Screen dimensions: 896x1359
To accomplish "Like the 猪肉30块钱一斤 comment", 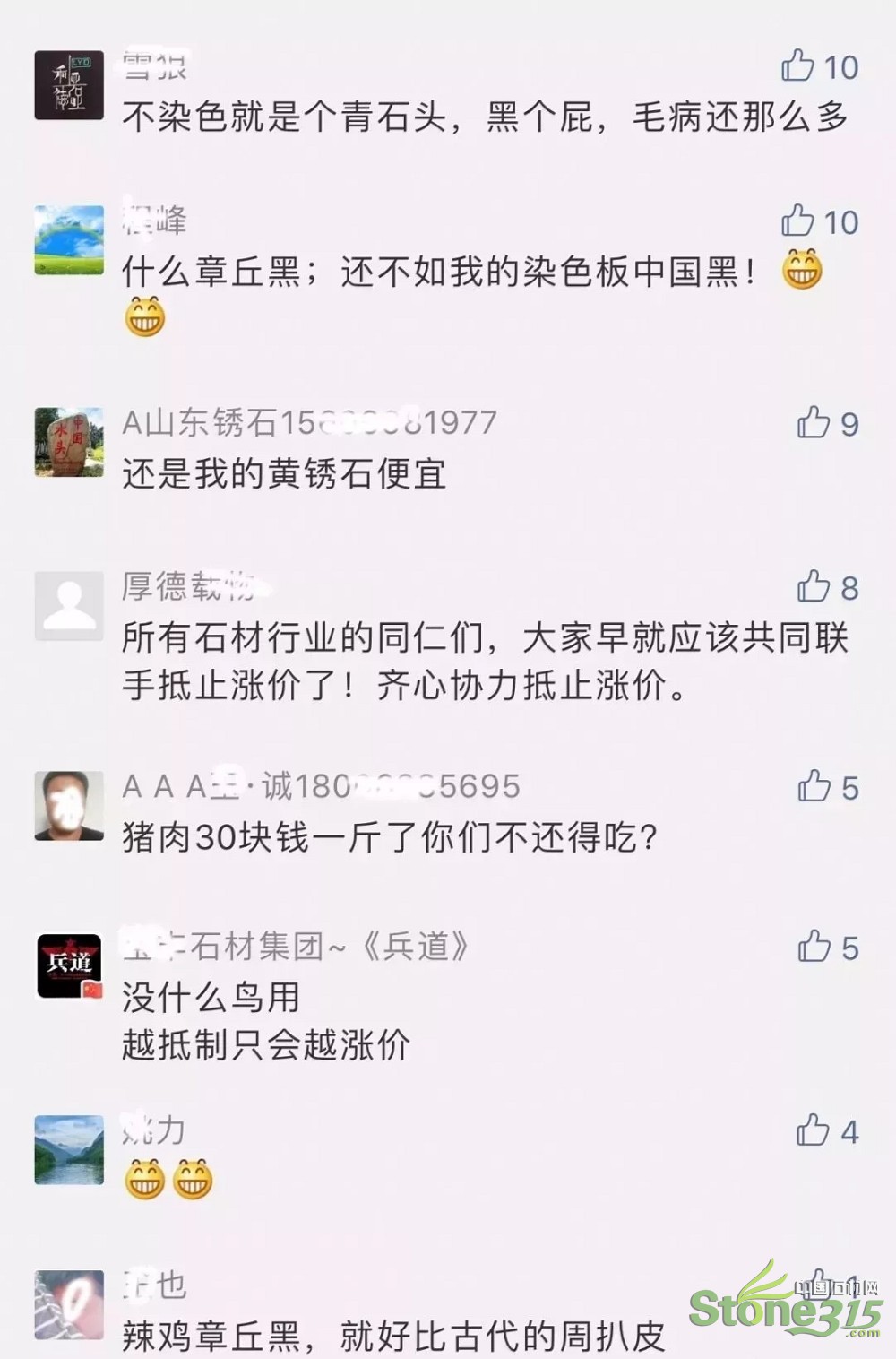I will [x=814, y=786].
